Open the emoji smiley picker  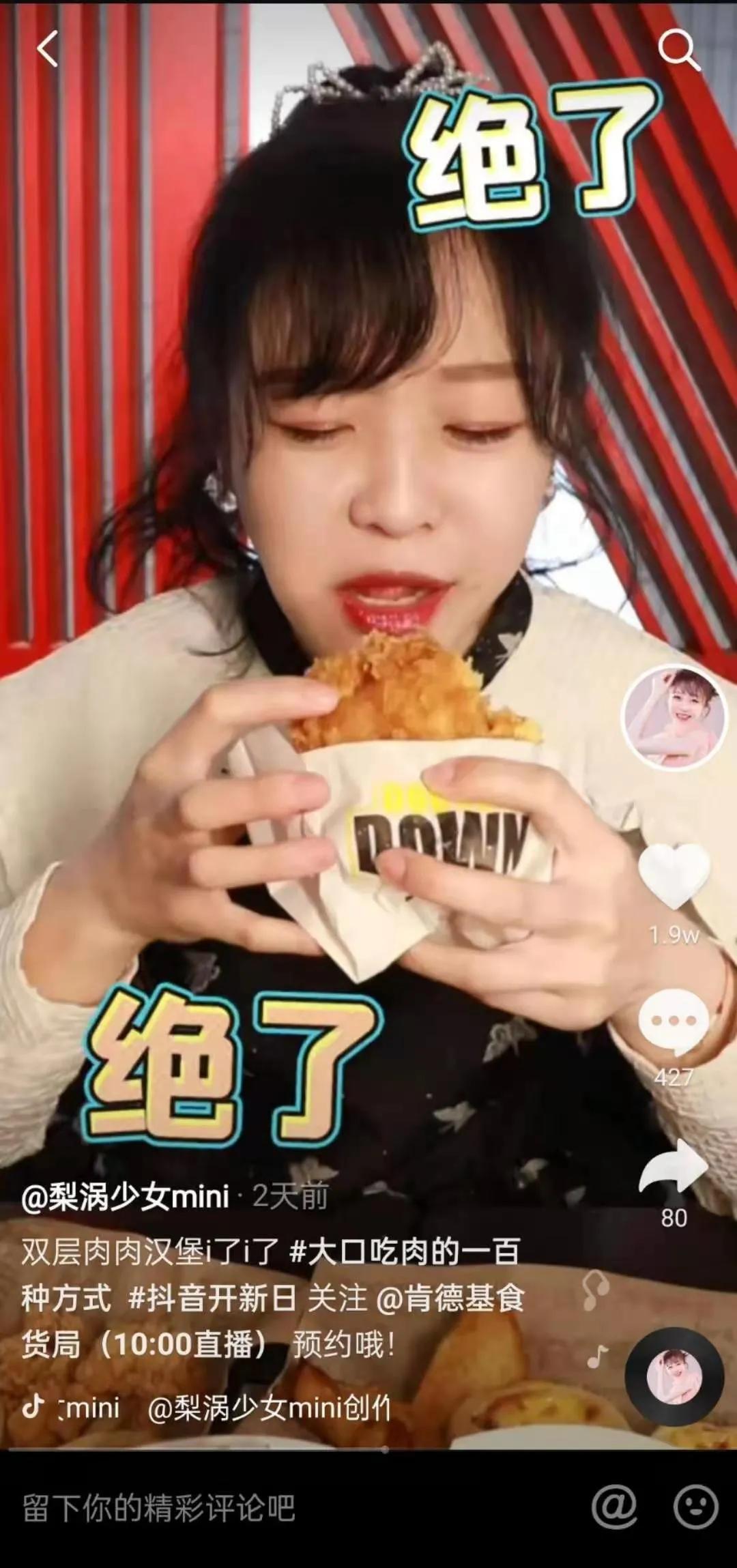pyautogui.click(x=695, y=1507)
